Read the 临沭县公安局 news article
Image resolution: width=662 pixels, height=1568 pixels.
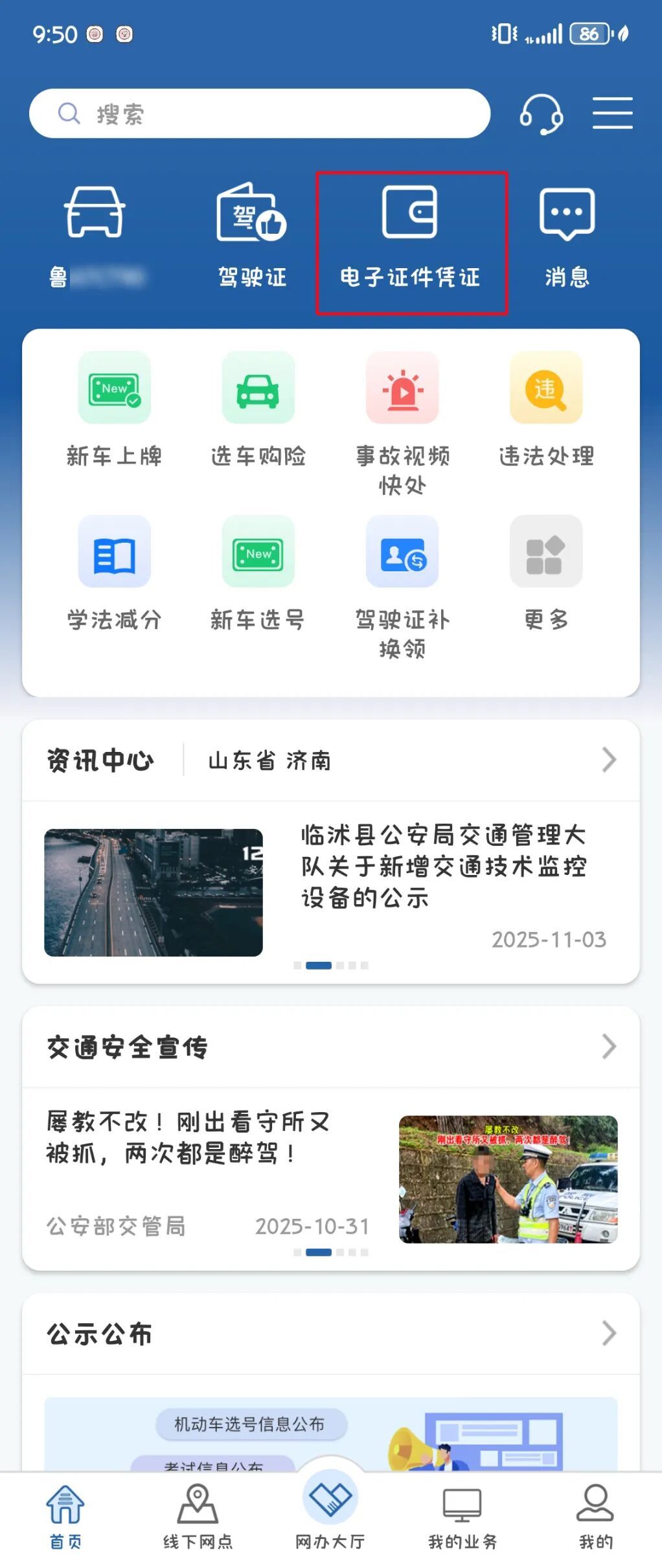(x=443, y=866)
